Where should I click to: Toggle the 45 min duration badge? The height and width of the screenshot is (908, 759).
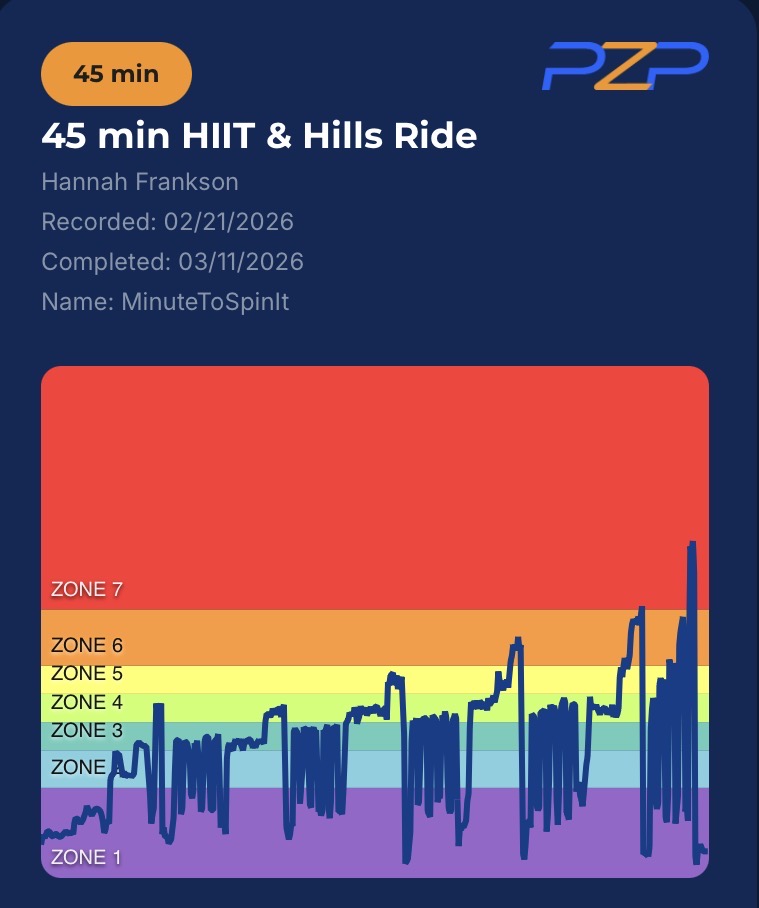(116, 73)
